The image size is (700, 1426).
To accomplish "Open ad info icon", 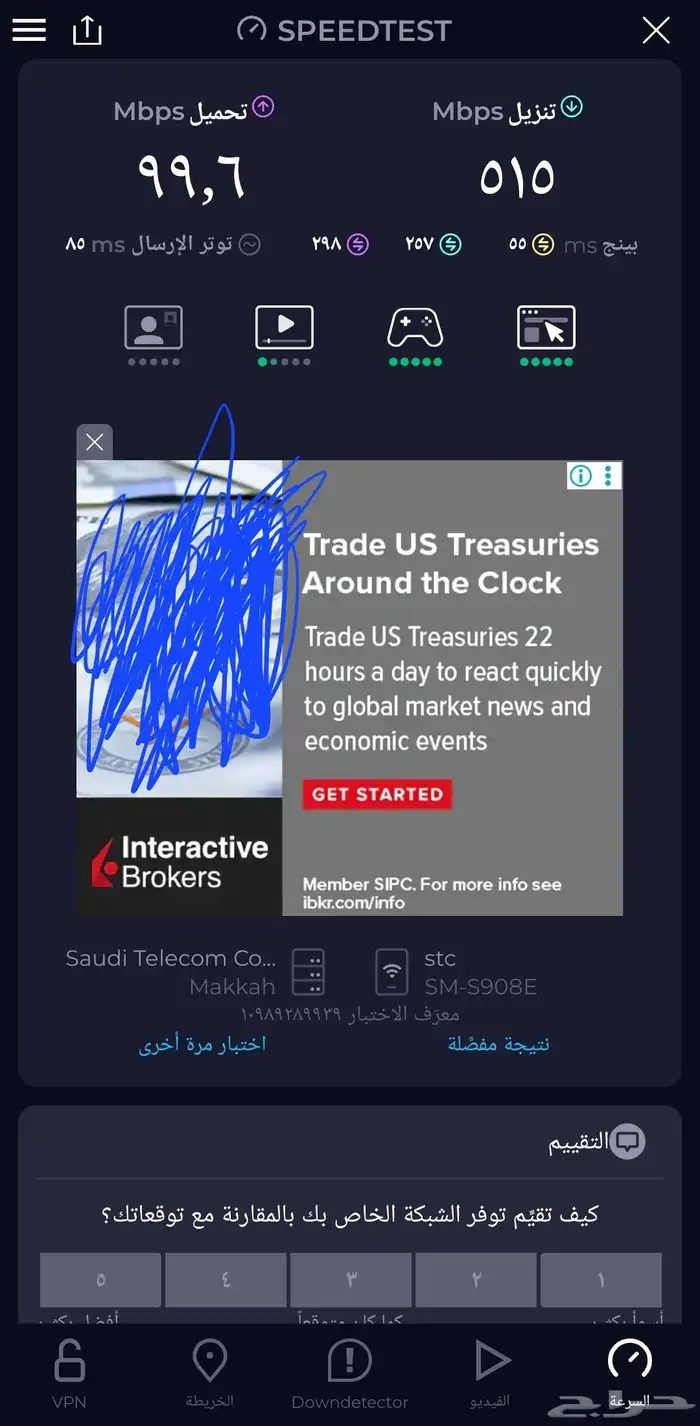I will pos(580,475).
